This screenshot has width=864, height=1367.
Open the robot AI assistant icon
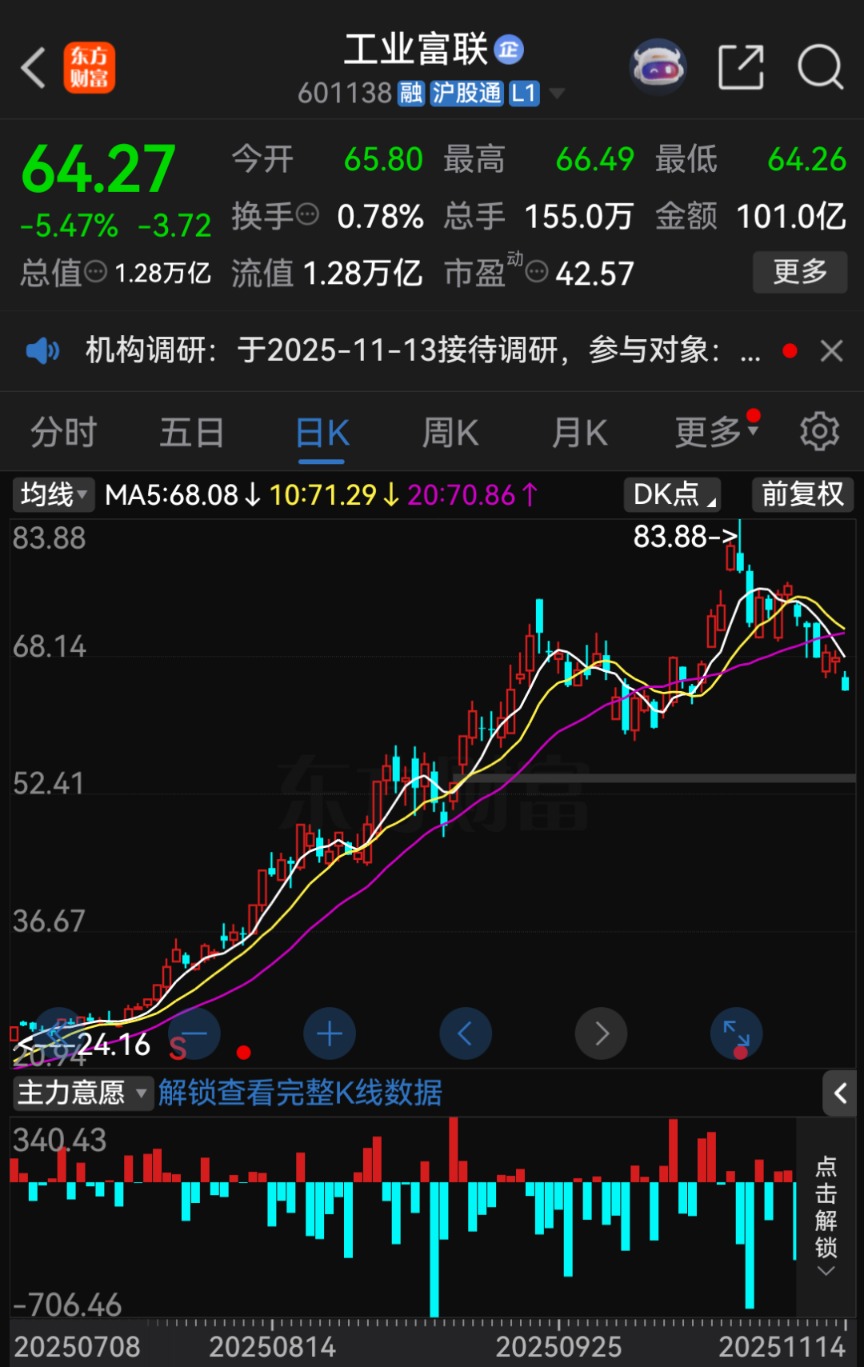pyautogui.click(x=657, y=67)
